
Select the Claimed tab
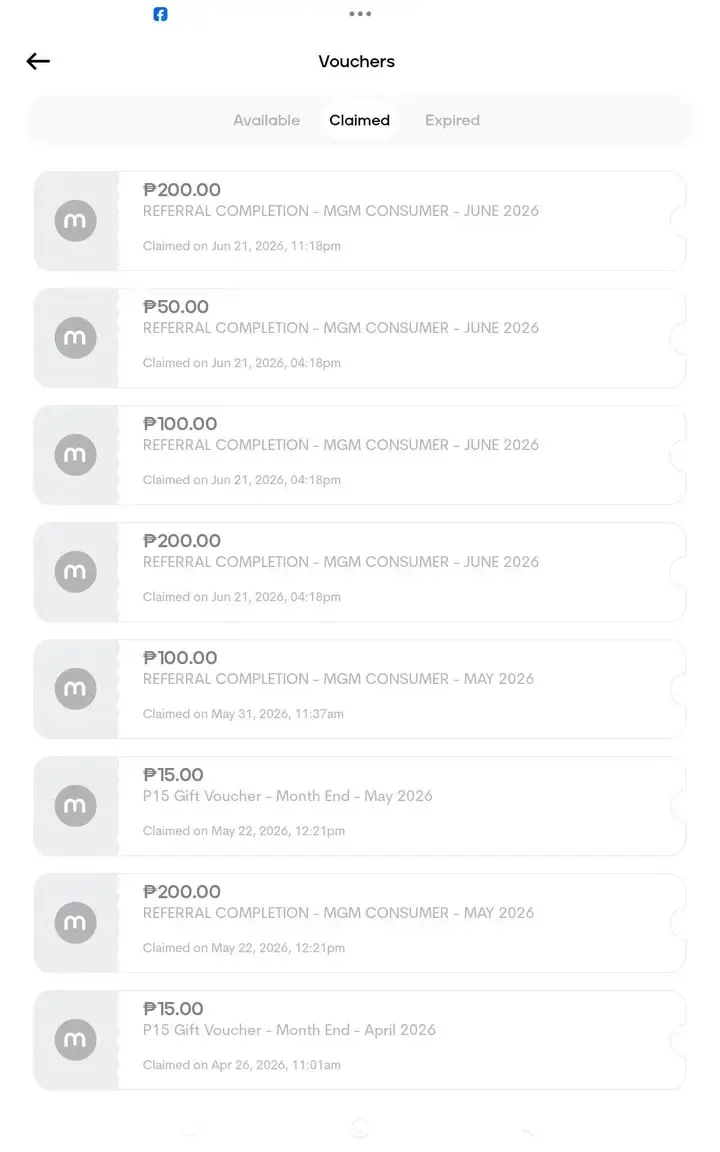click(x=359, y=120)
